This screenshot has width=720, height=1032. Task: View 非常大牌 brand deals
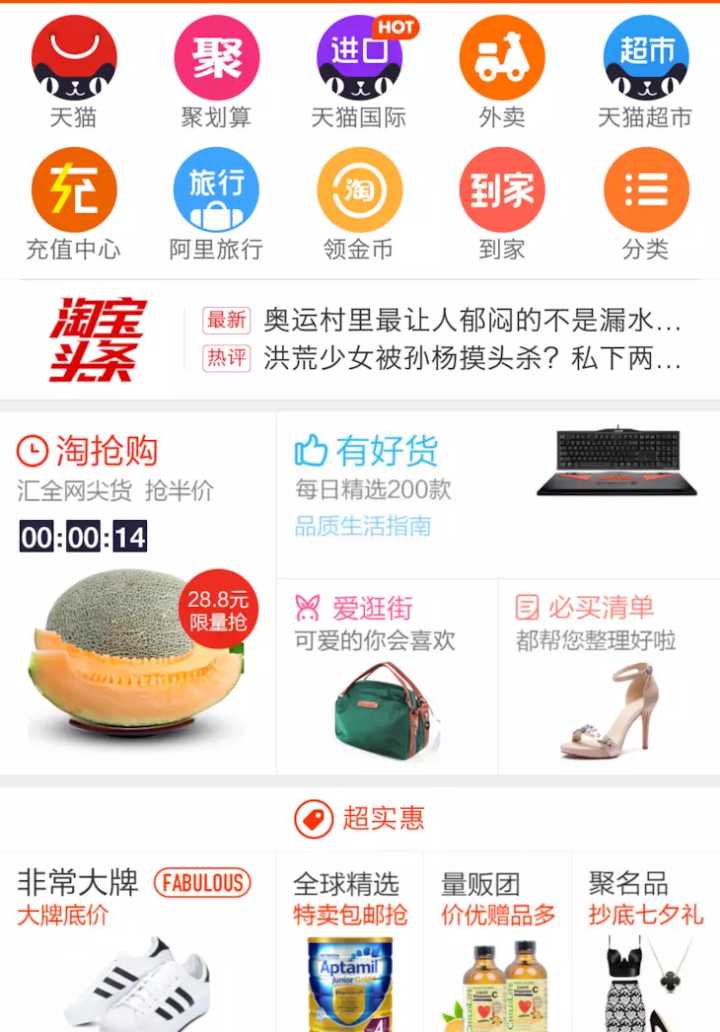point(137,940)
